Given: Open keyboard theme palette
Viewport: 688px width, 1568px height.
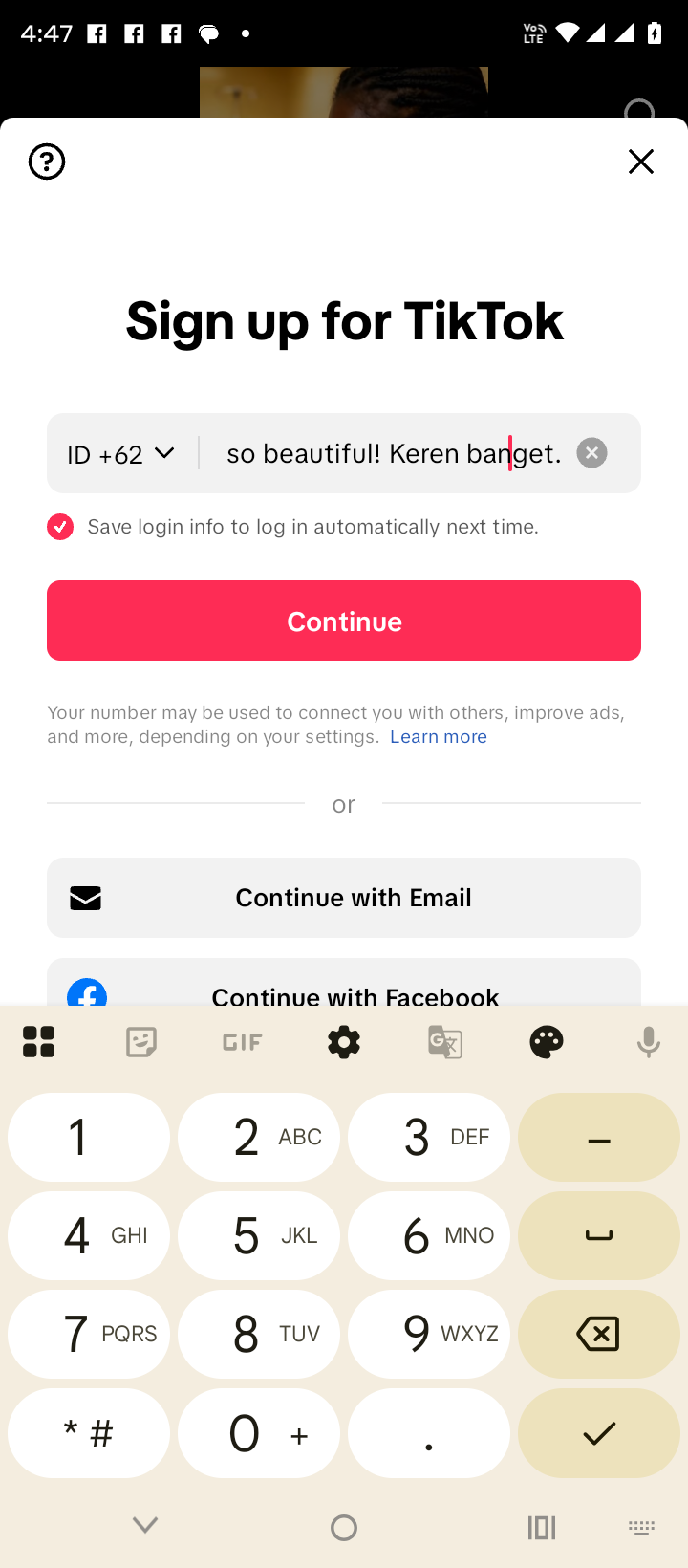Looking at the screenshot, I should (x=547, y=1042).
